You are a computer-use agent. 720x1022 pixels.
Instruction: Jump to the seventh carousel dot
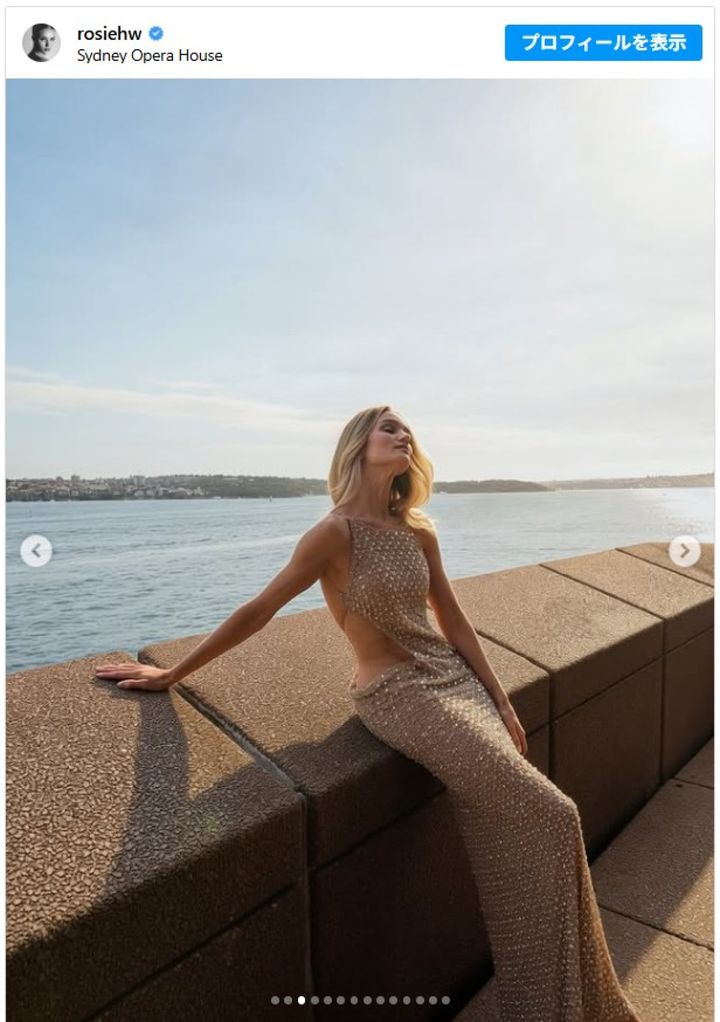(352, 997)
